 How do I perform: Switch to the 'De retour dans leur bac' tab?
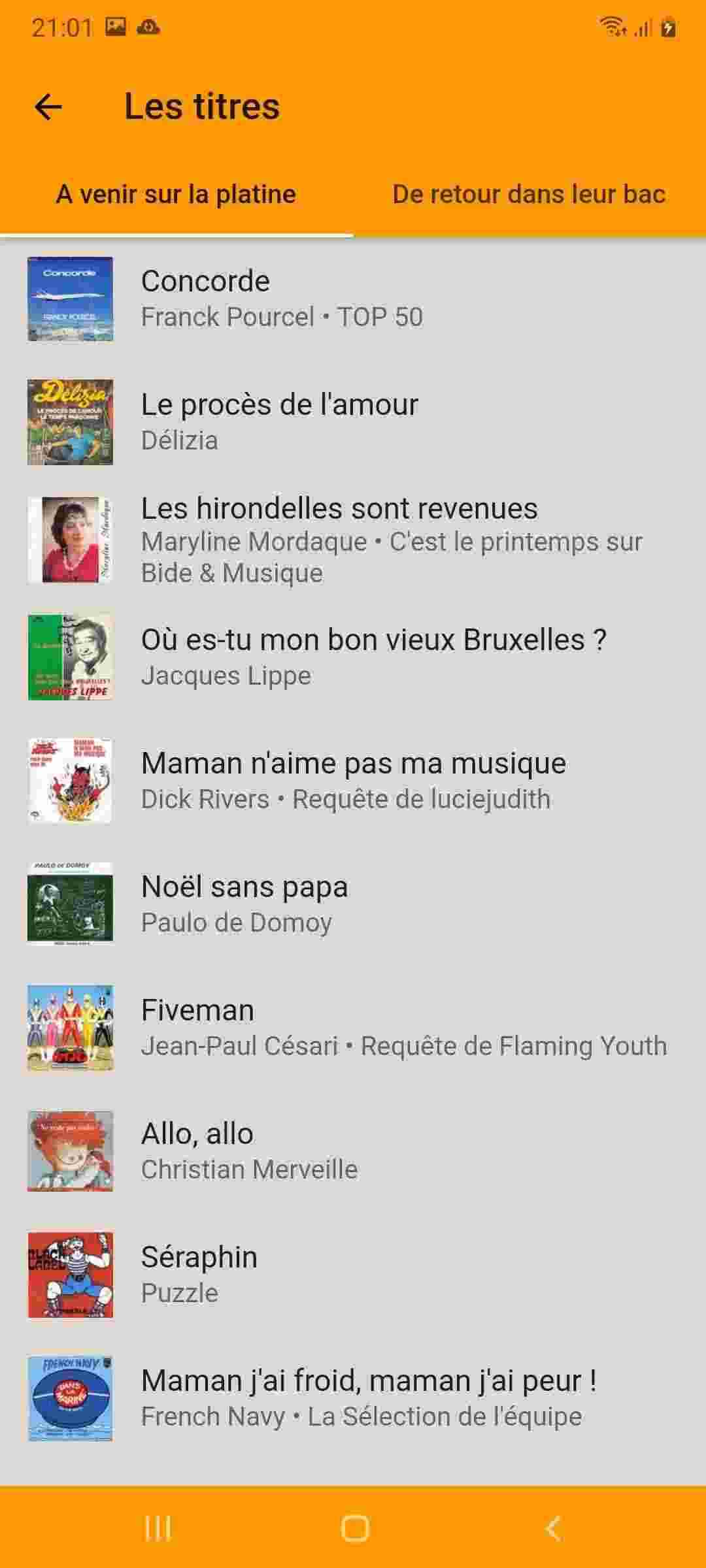pos(528,193)
